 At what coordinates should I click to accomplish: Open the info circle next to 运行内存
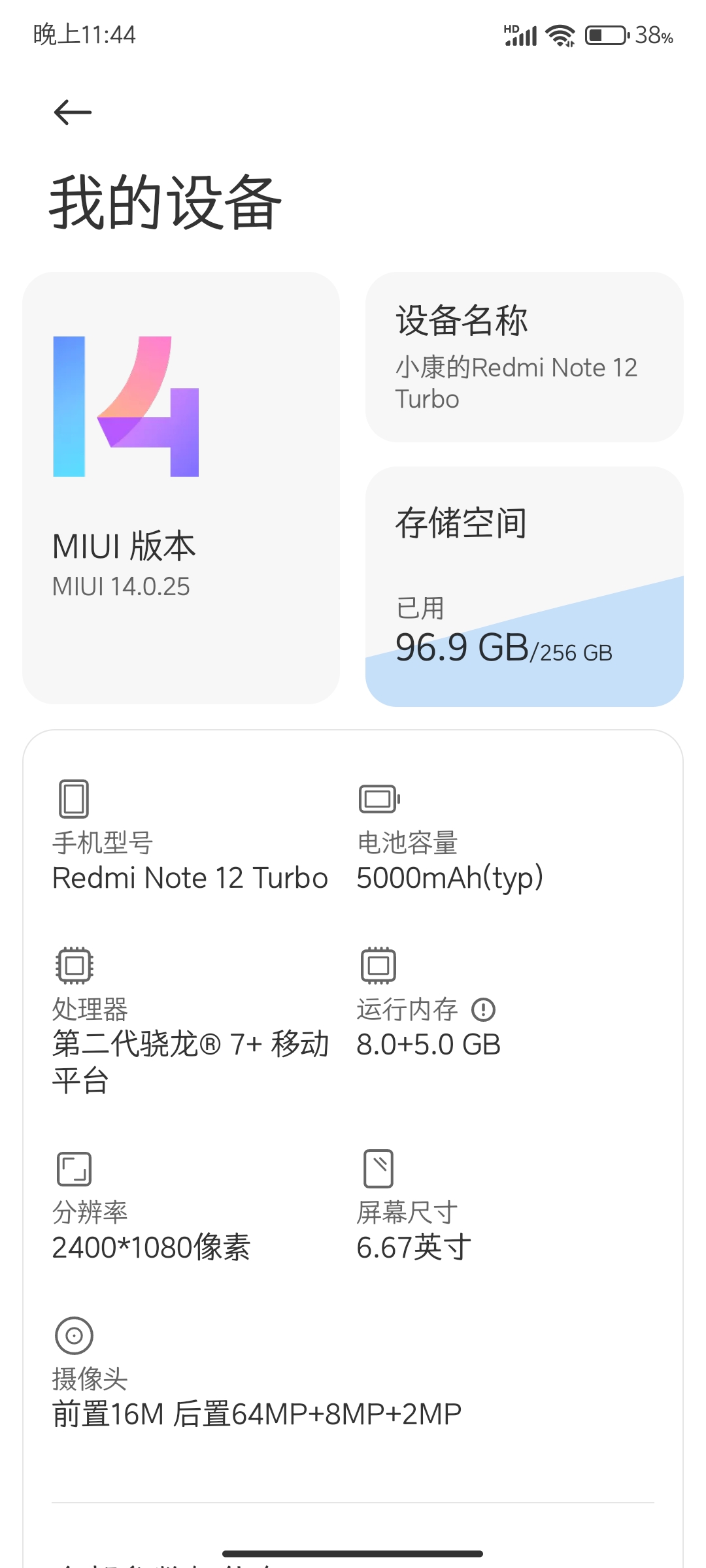tap(484, 1010)
